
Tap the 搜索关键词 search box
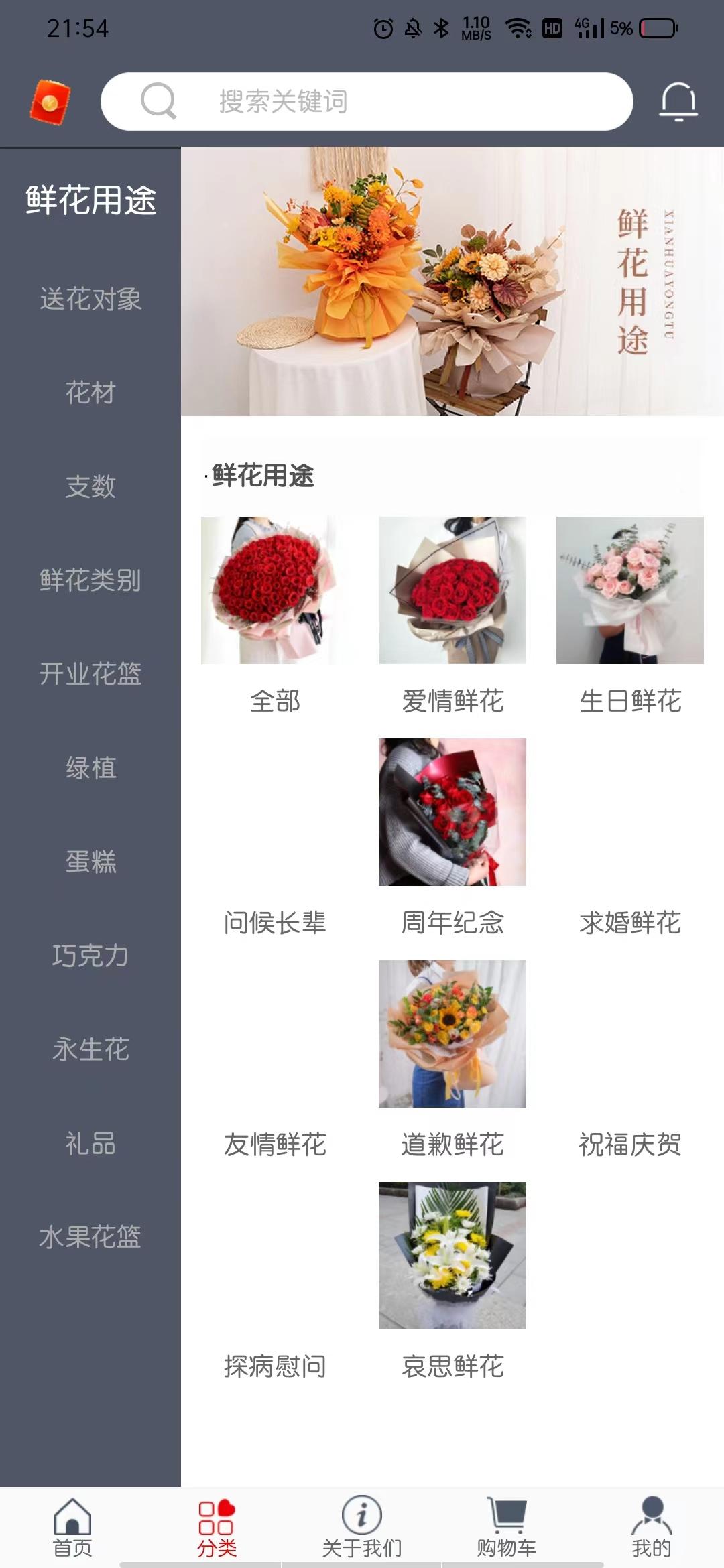click(x=367, y=102)
